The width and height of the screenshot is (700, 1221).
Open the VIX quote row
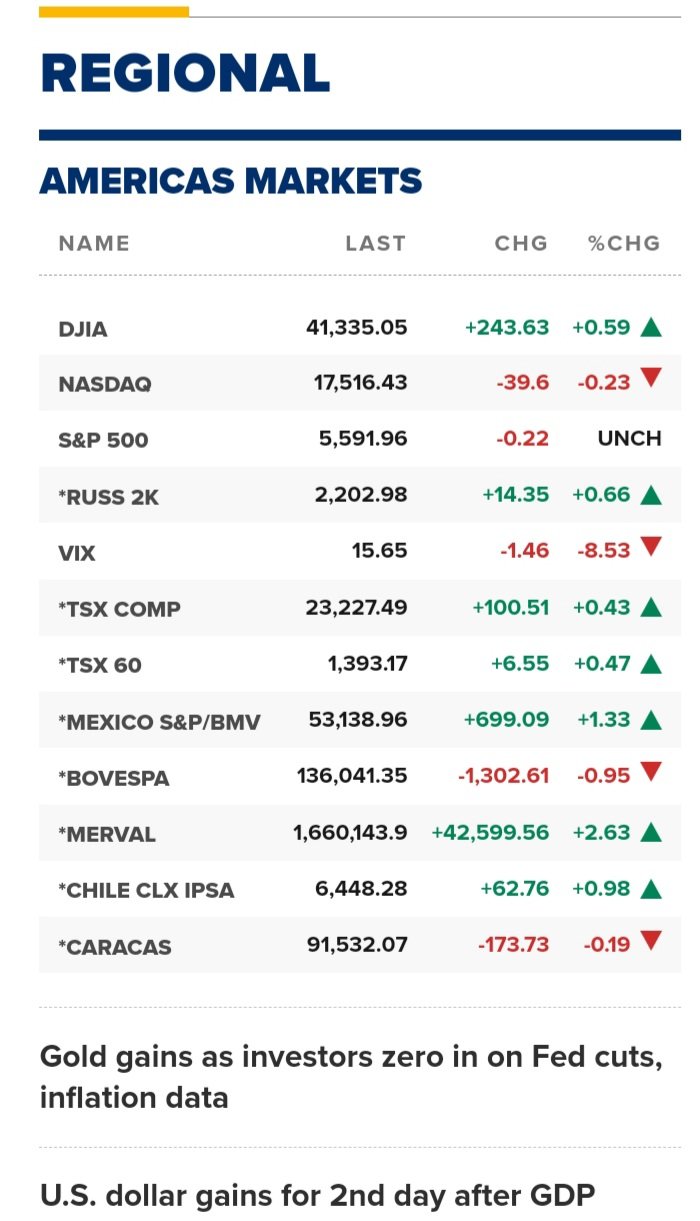[x=77, y=552]
